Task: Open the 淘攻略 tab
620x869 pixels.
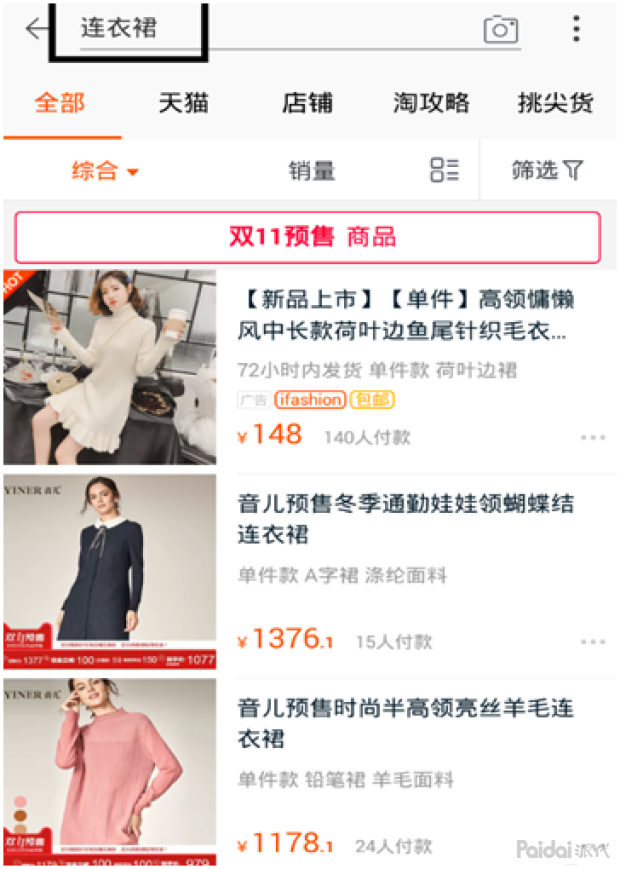Action: coord(432,103)
